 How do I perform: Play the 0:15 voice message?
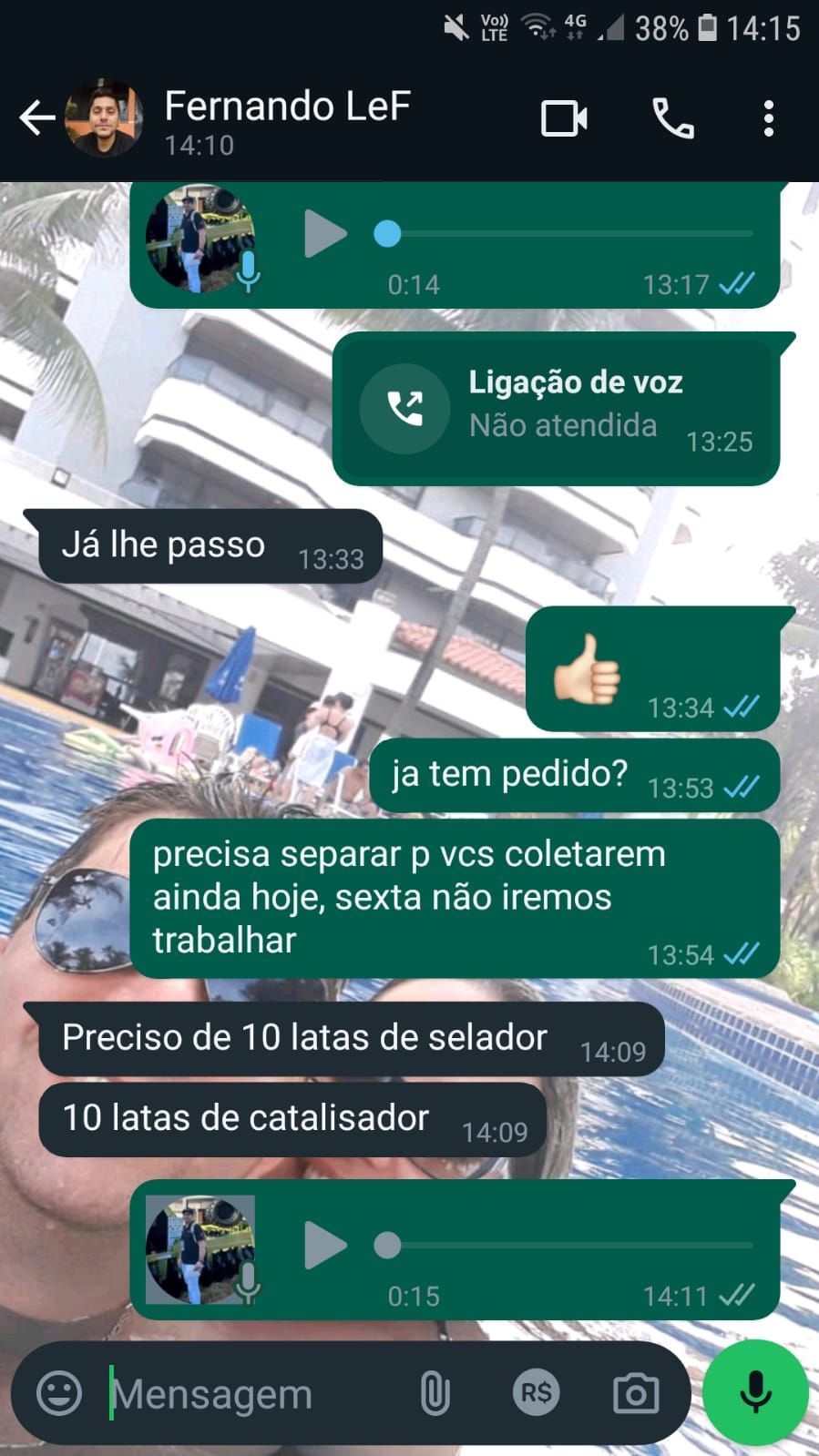point(325,1245)
